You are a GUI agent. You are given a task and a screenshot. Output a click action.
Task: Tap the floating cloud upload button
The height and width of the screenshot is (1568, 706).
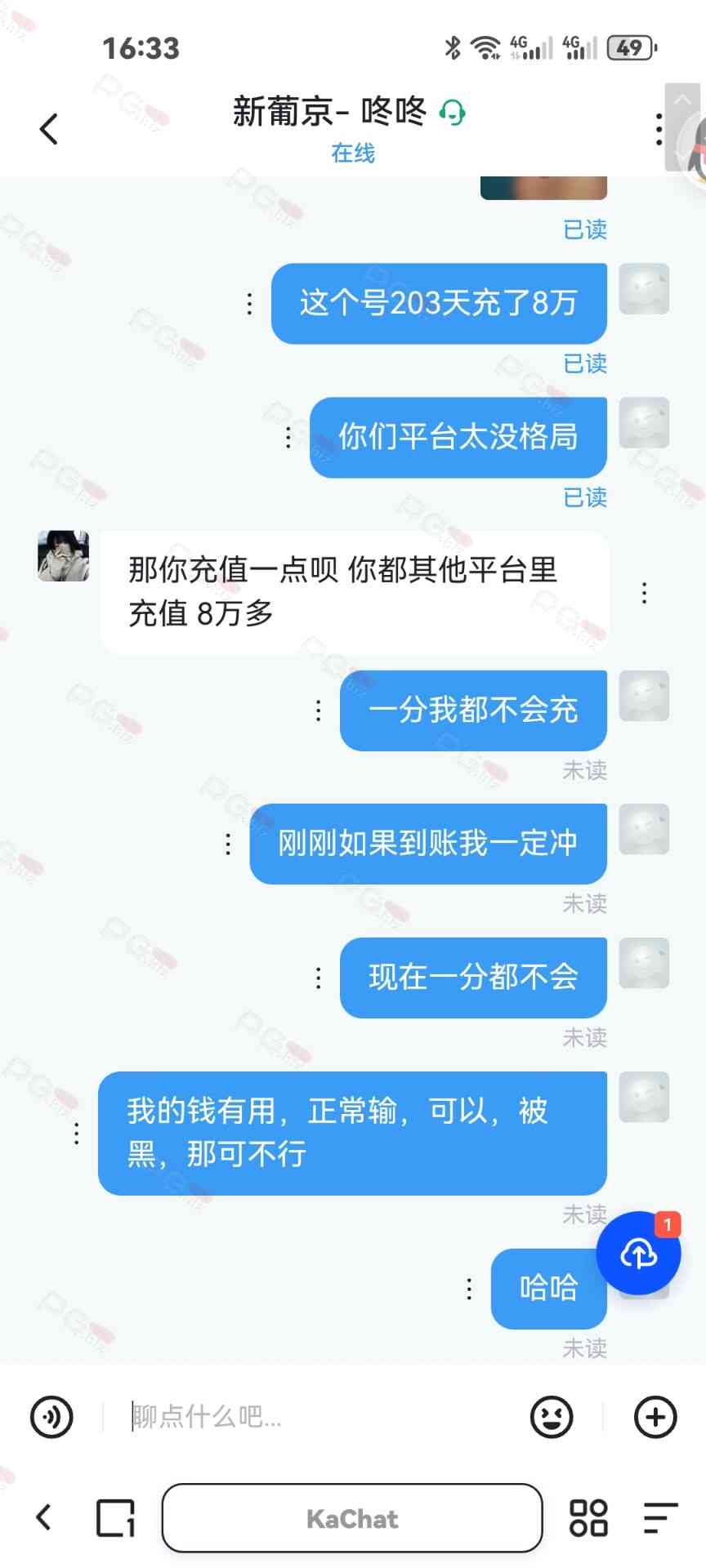[638, 1253]
